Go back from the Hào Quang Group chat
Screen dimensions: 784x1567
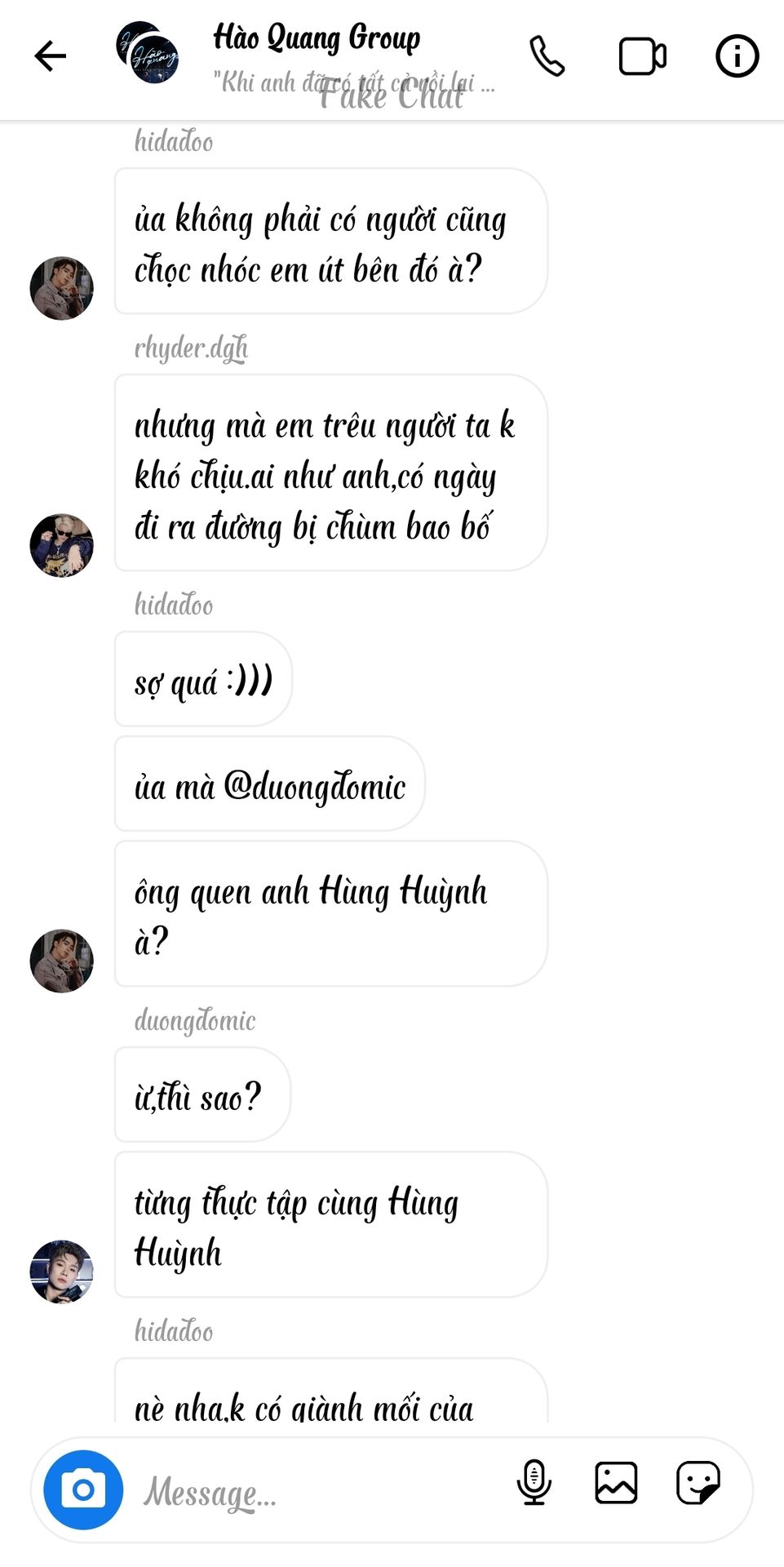[50, 56]
